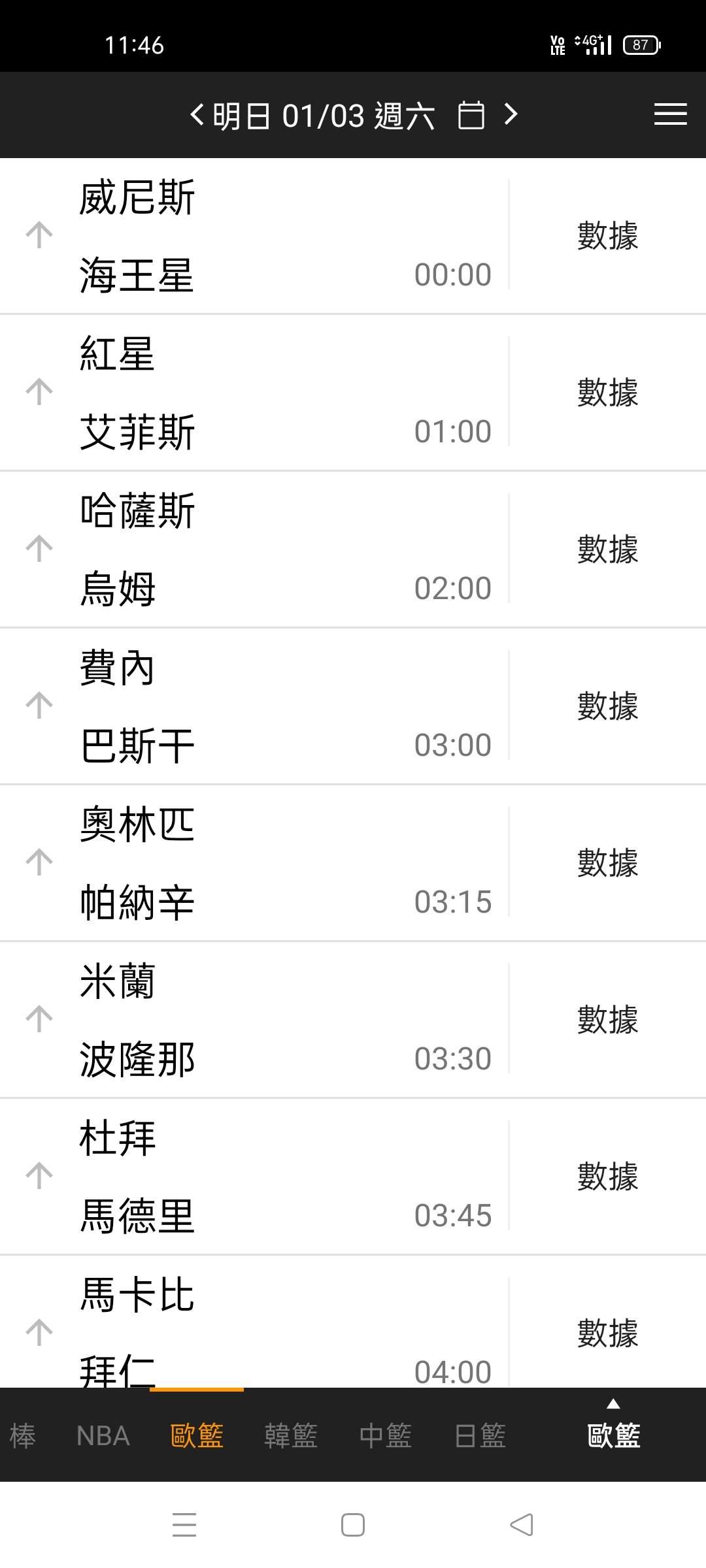This screenshot has width=706, height=1568.
Task: Go to the next date
Action: point(511,115)
